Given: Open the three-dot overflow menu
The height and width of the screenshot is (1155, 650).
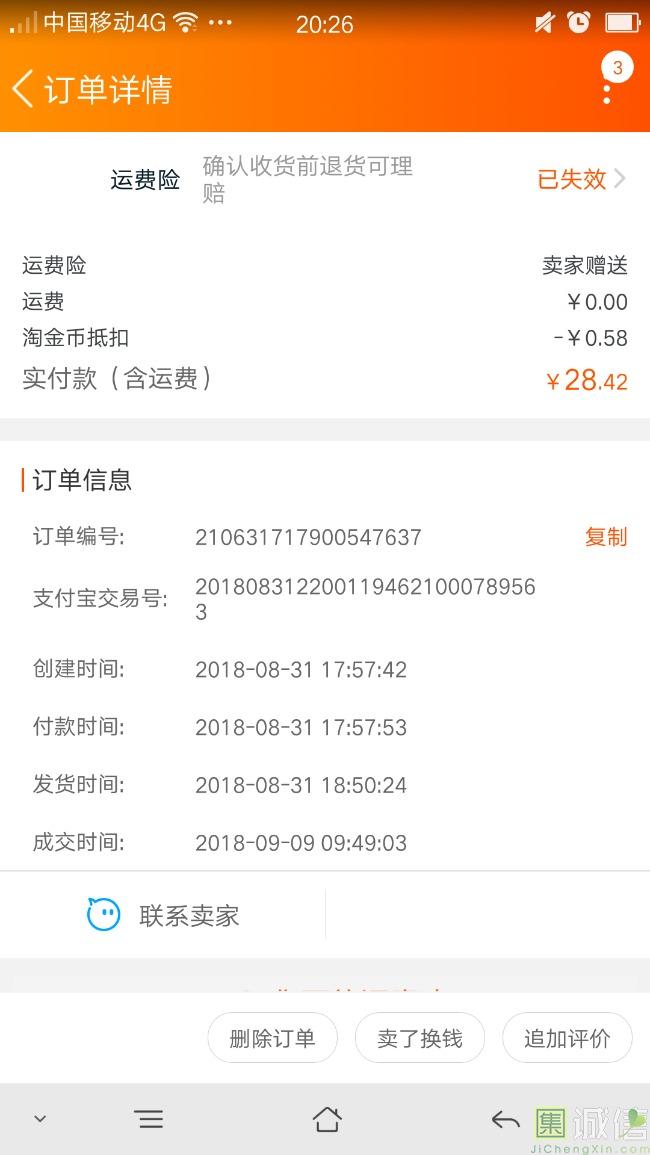Looking at the screenshot, I should point(607,91).
